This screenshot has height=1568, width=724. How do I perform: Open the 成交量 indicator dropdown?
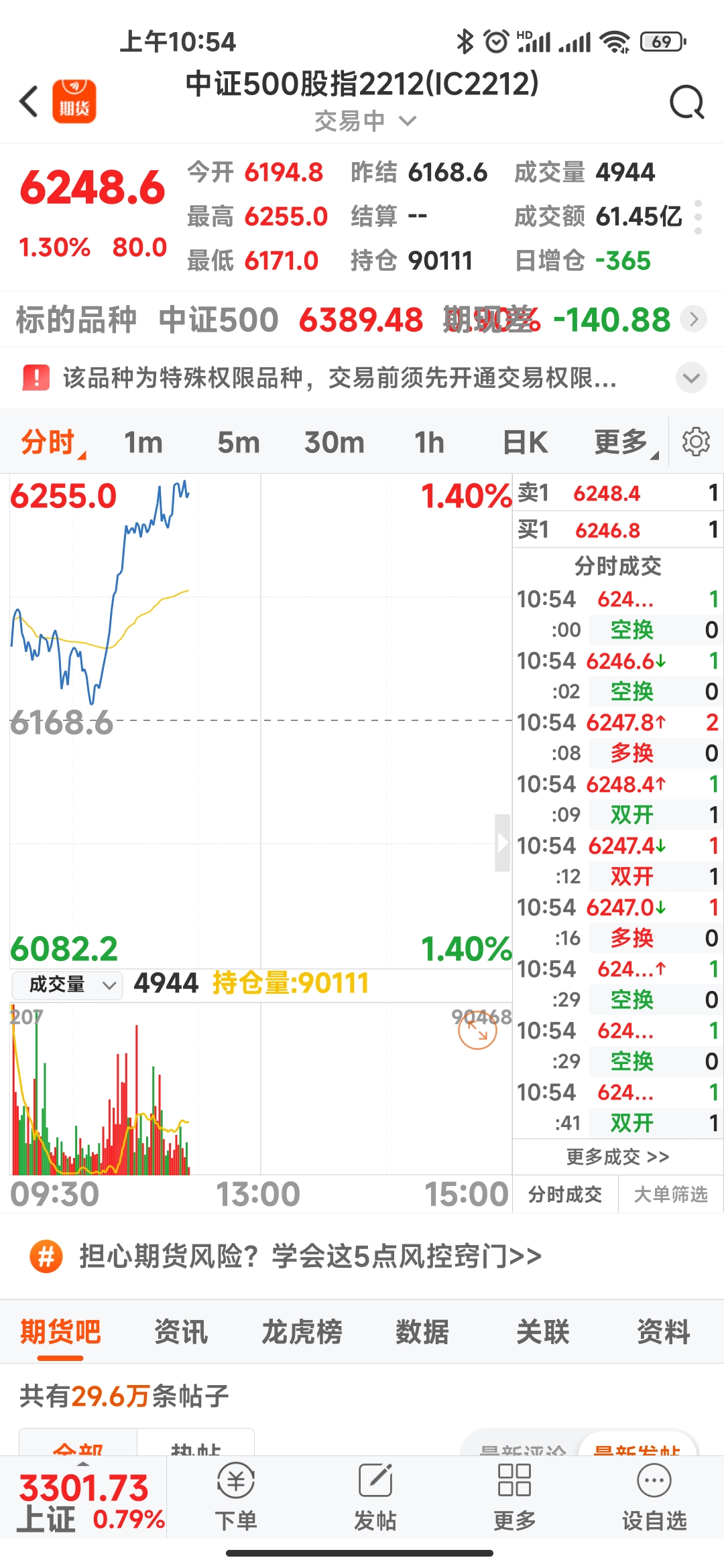click(67, 985)
